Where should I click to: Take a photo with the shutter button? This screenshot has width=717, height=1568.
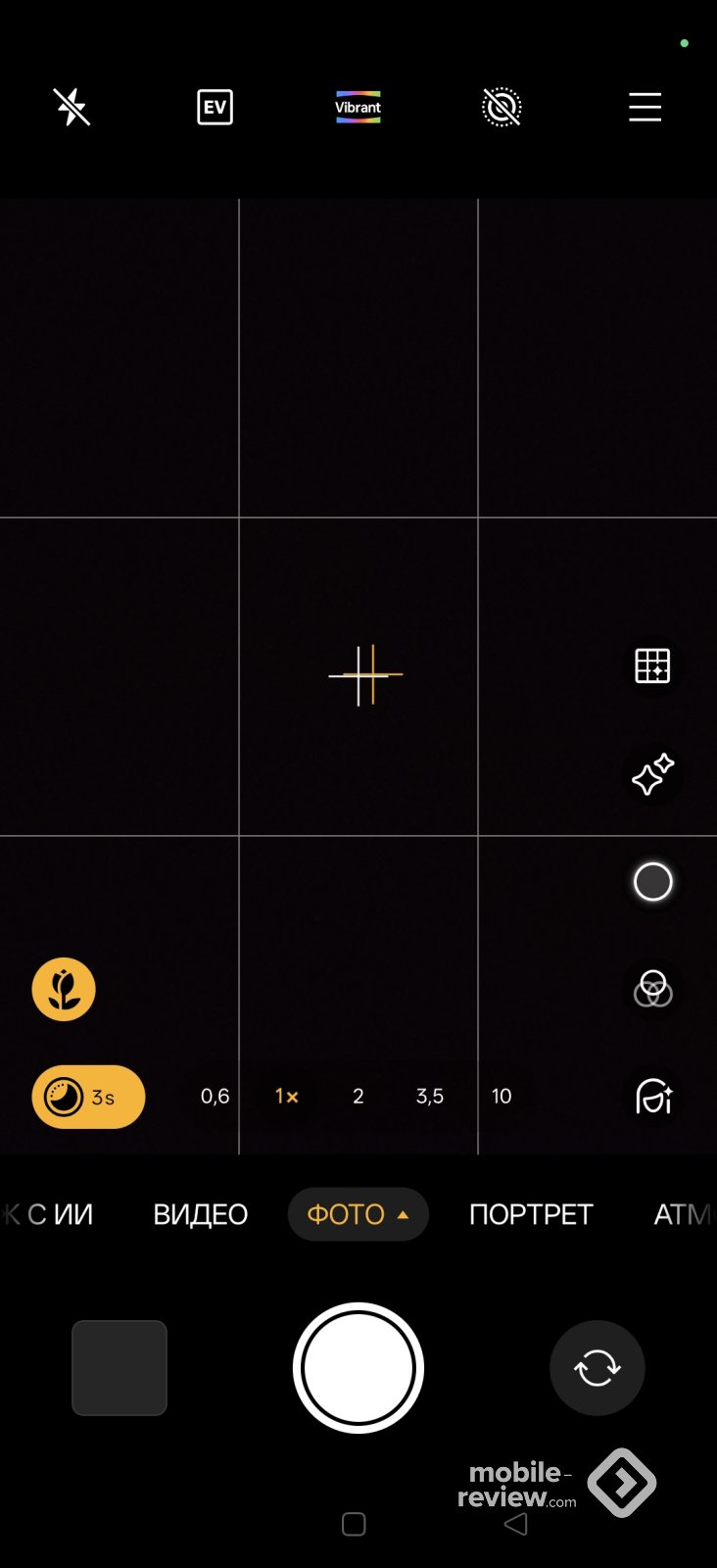pos(358,1368)
